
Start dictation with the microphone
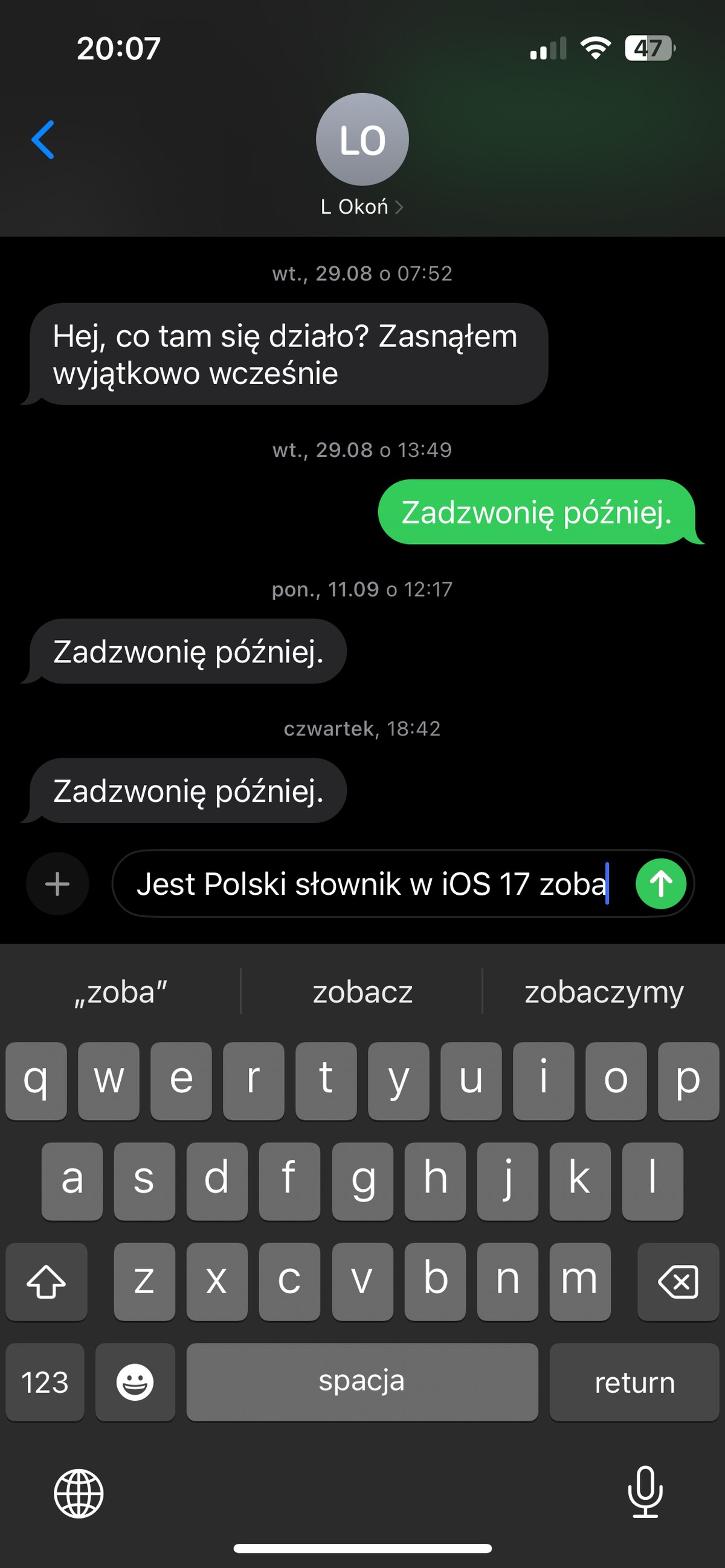pos(645,1492)
